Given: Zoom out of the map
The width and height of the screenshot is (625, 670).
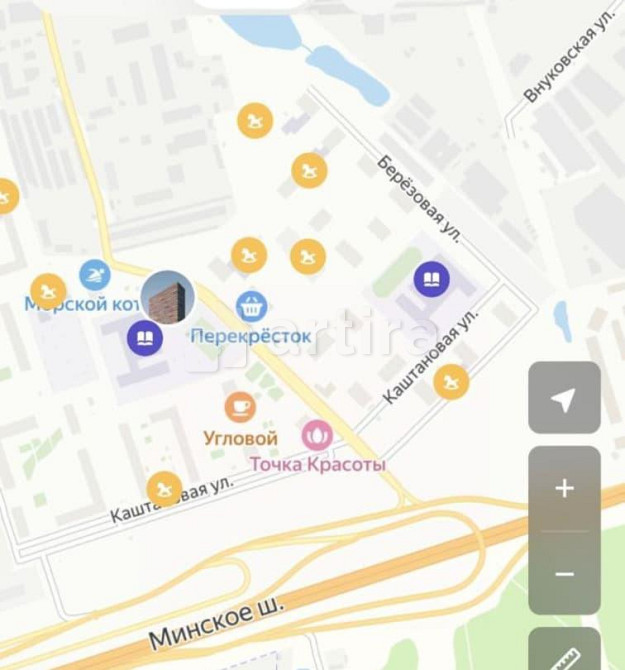Looking at the screenshot, I should [x=564, y=574].
